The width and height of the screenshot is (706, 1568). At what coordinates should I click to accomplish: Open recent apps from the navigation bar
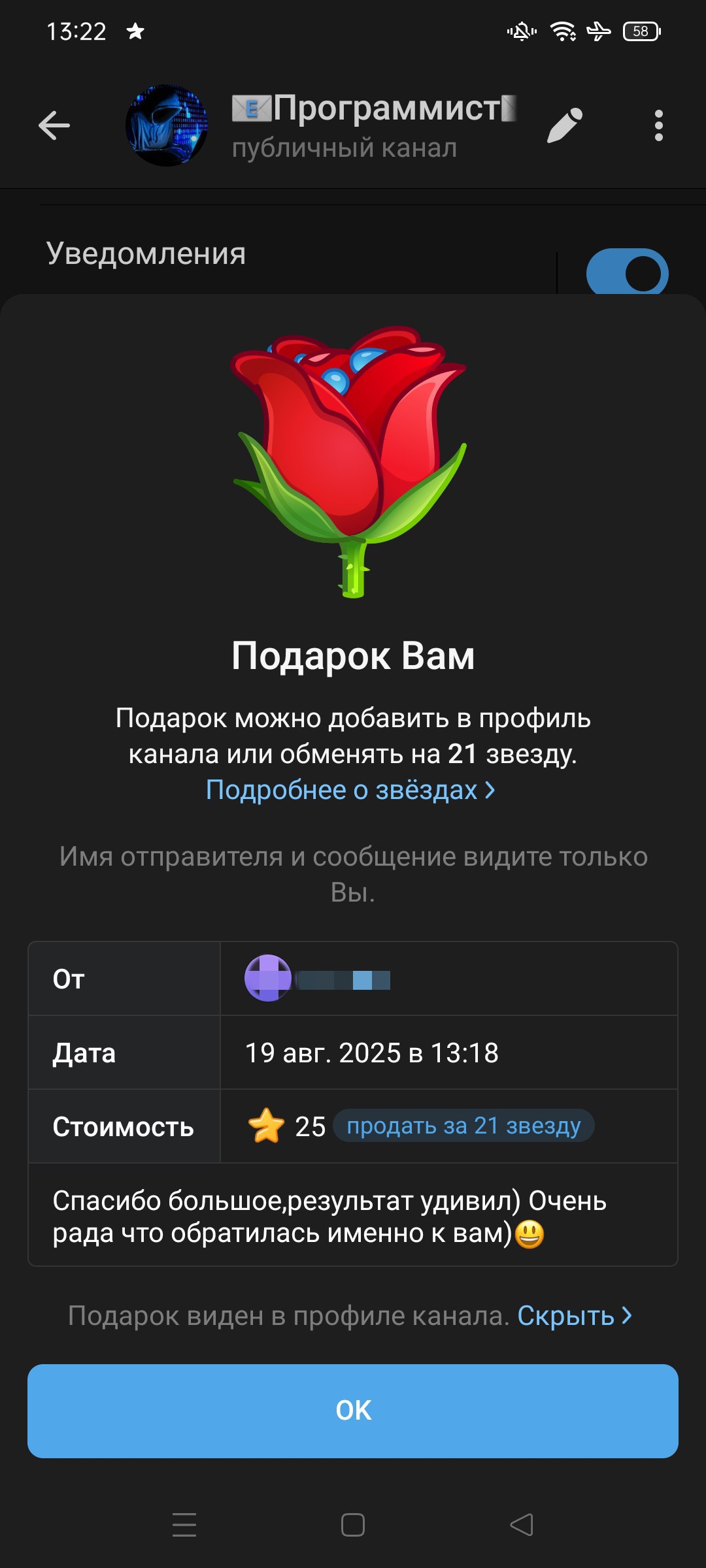coord(184,1525)
